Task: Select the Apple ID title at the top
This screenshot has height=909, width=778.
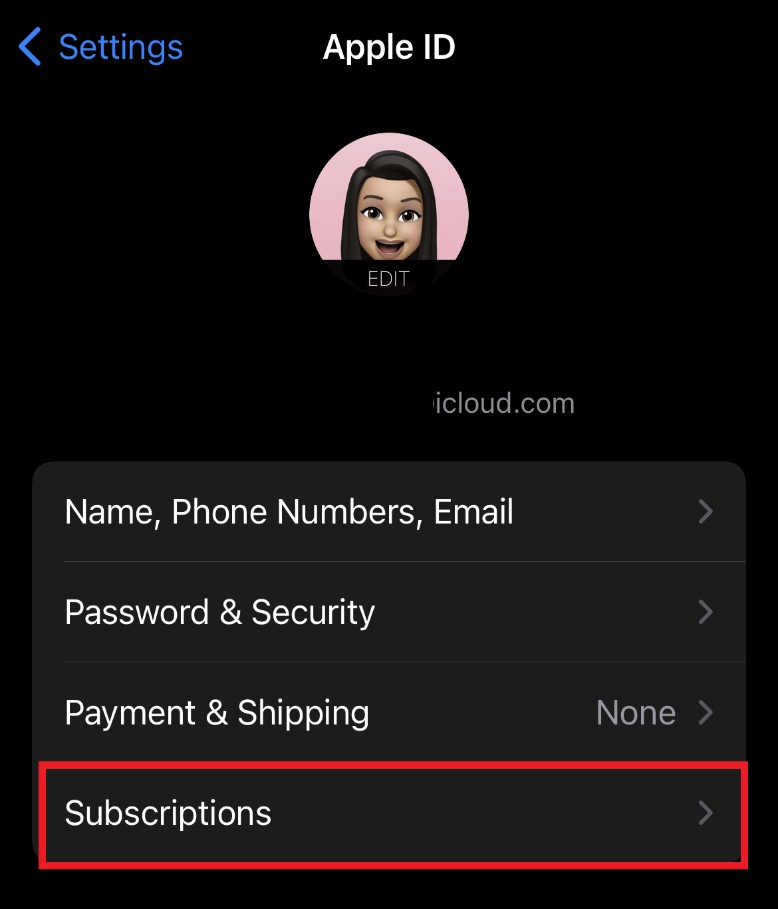Action: pos(389,46)
